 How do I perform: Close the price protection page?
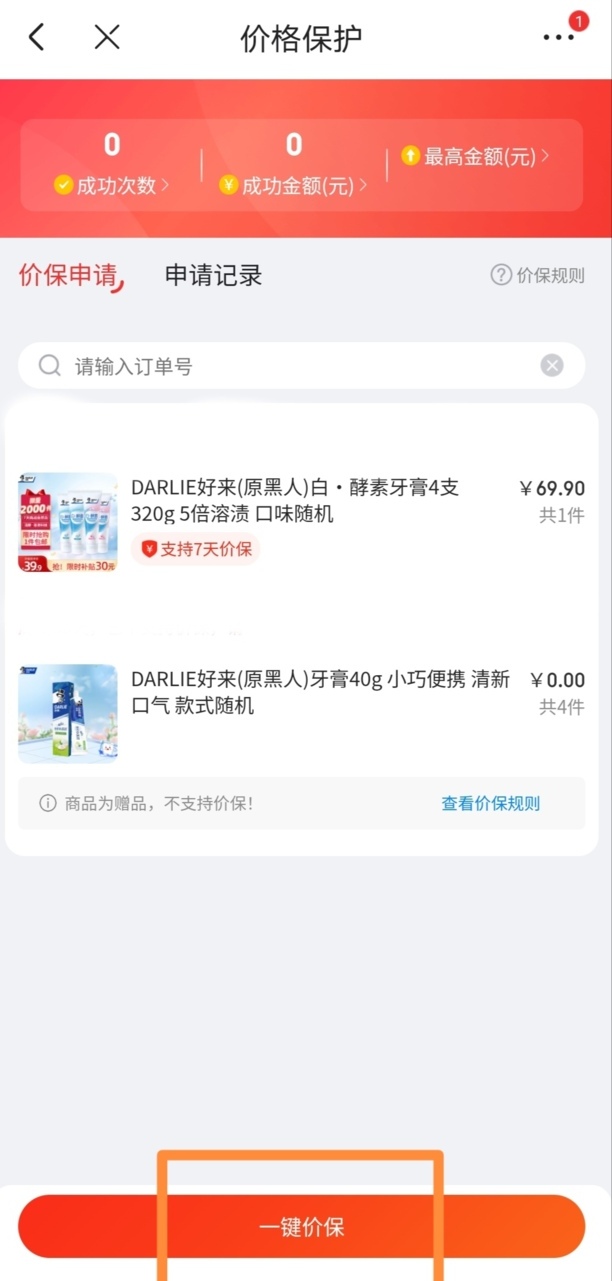pyautogui.click(x=107, y=38)
